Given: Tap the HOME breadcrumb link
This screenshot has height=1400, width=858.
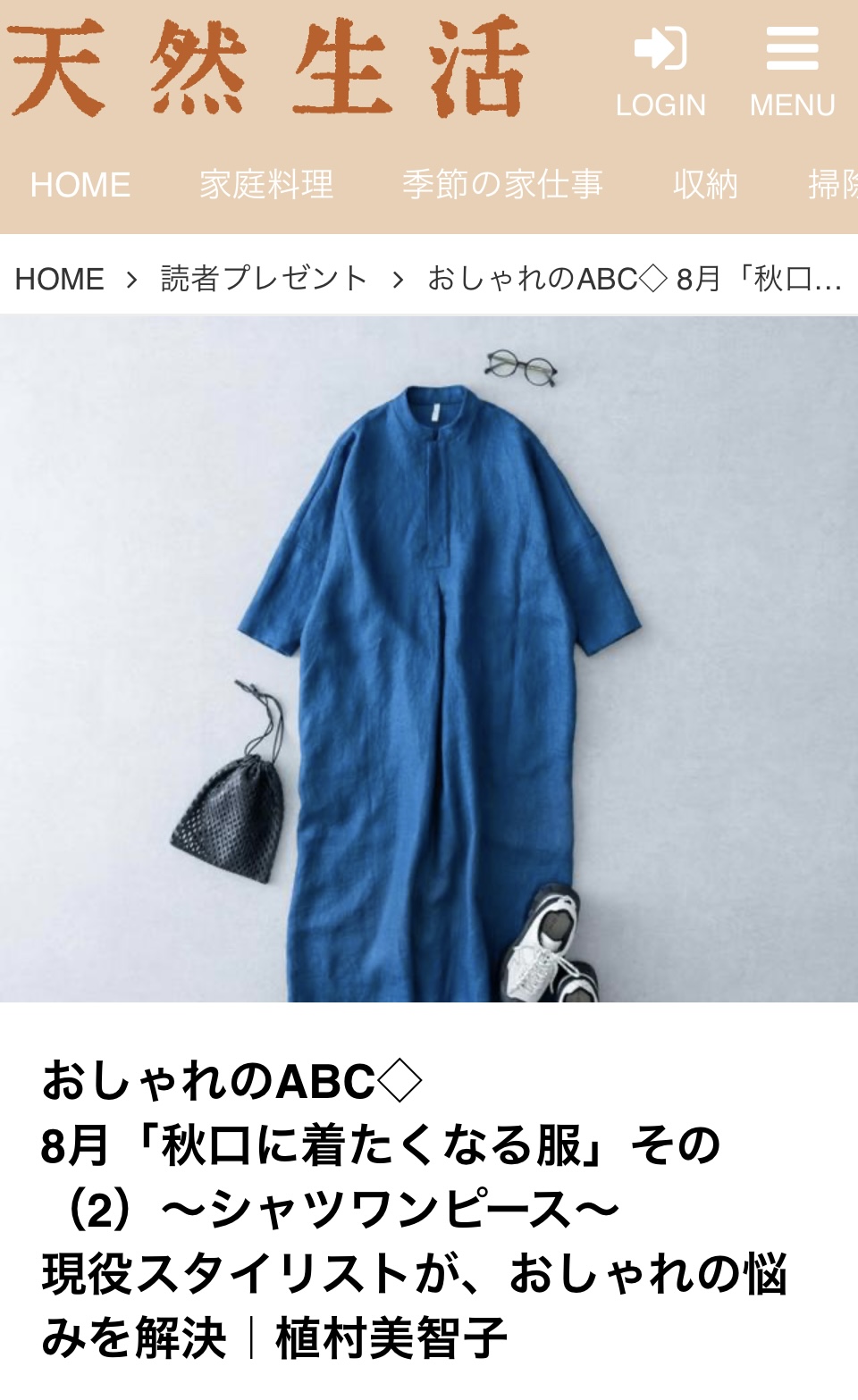Looking at the screenshot, I should click(x=60, y=279).
